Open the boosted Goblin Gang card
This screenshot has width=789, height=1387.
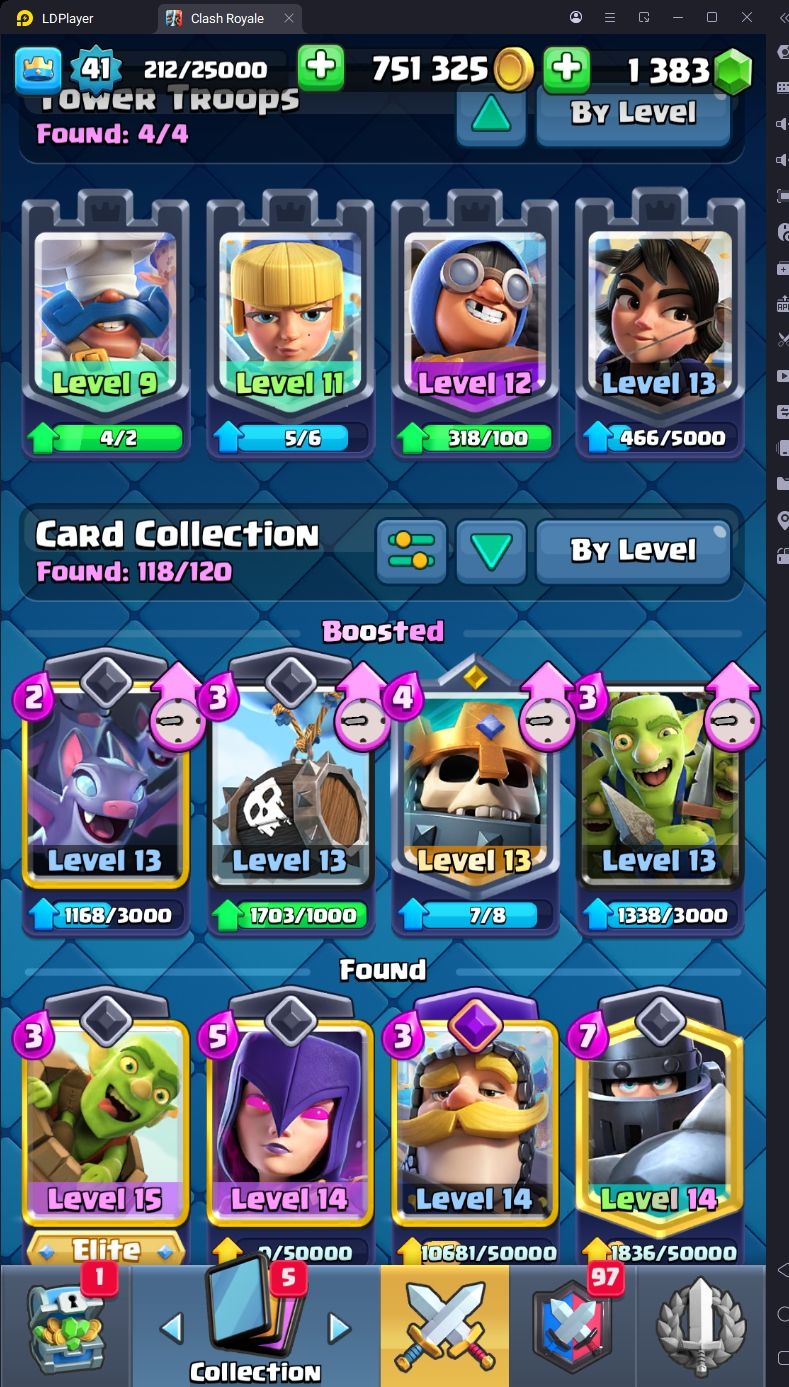coord(660,790)
